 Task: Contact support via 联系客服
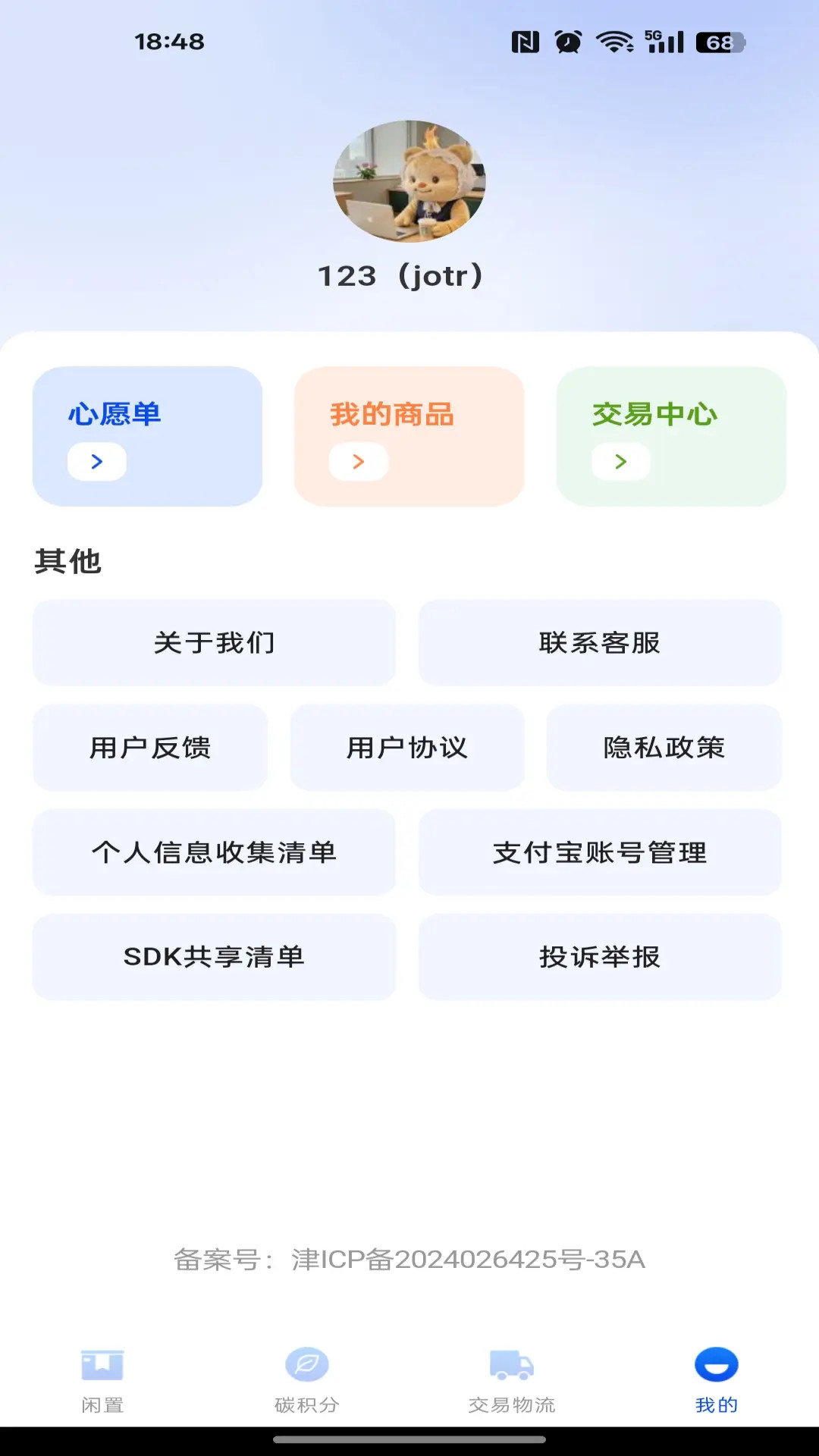(x=600, y=643)
